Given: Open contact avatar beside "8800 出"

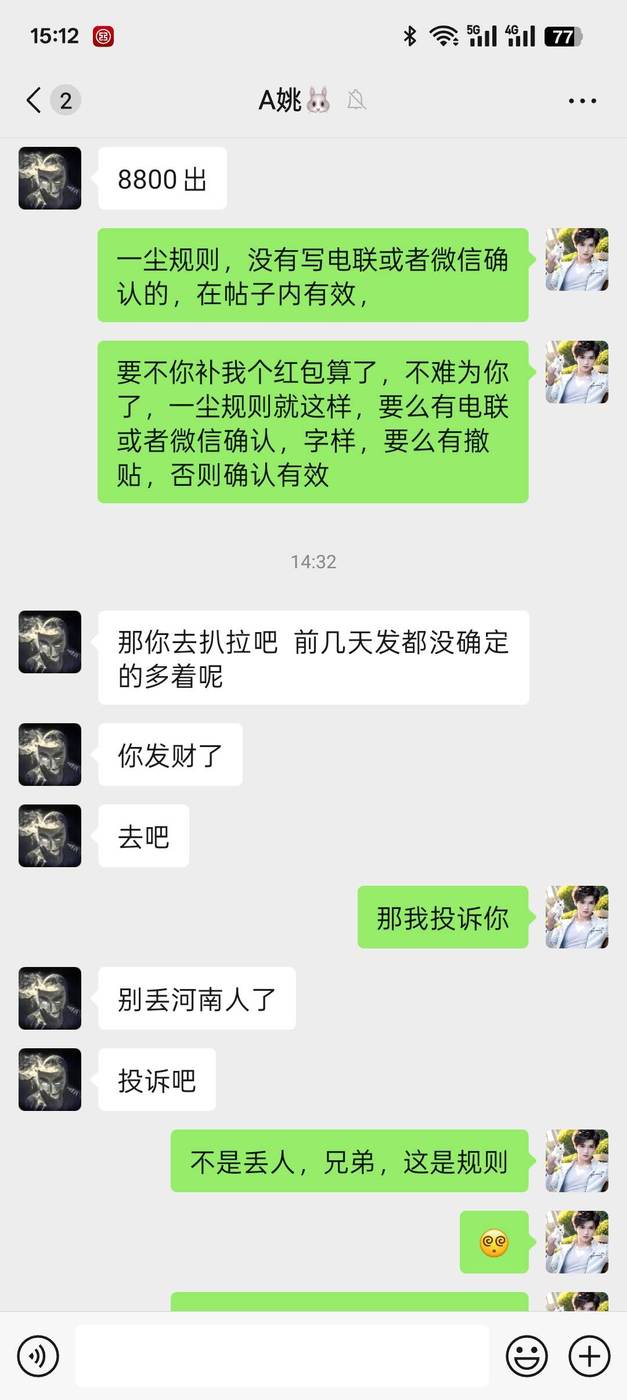Looking at the screenshot, I should click(50, 178).
